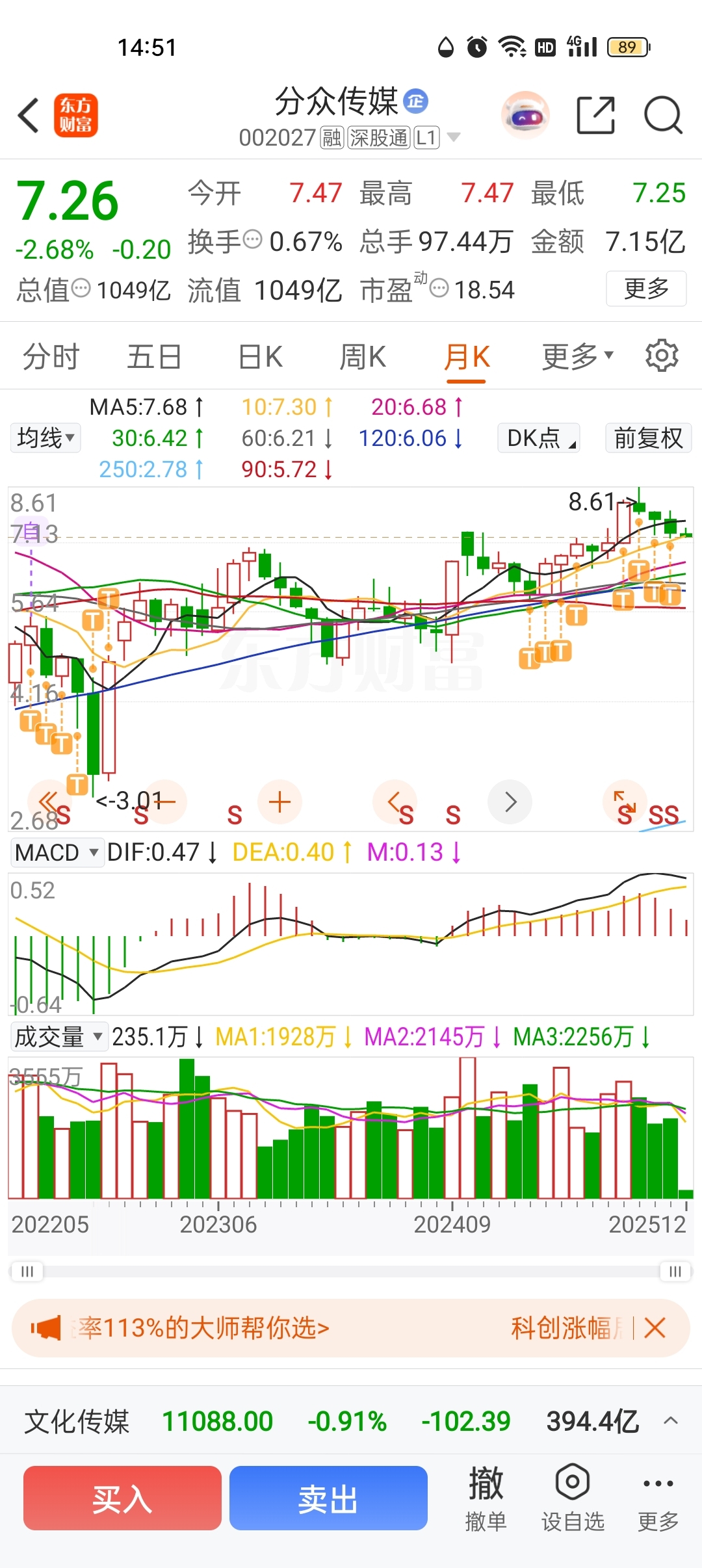702x1568 pixels.
Task: Open the 前复权 adjustment option
Action: (648, 438)
